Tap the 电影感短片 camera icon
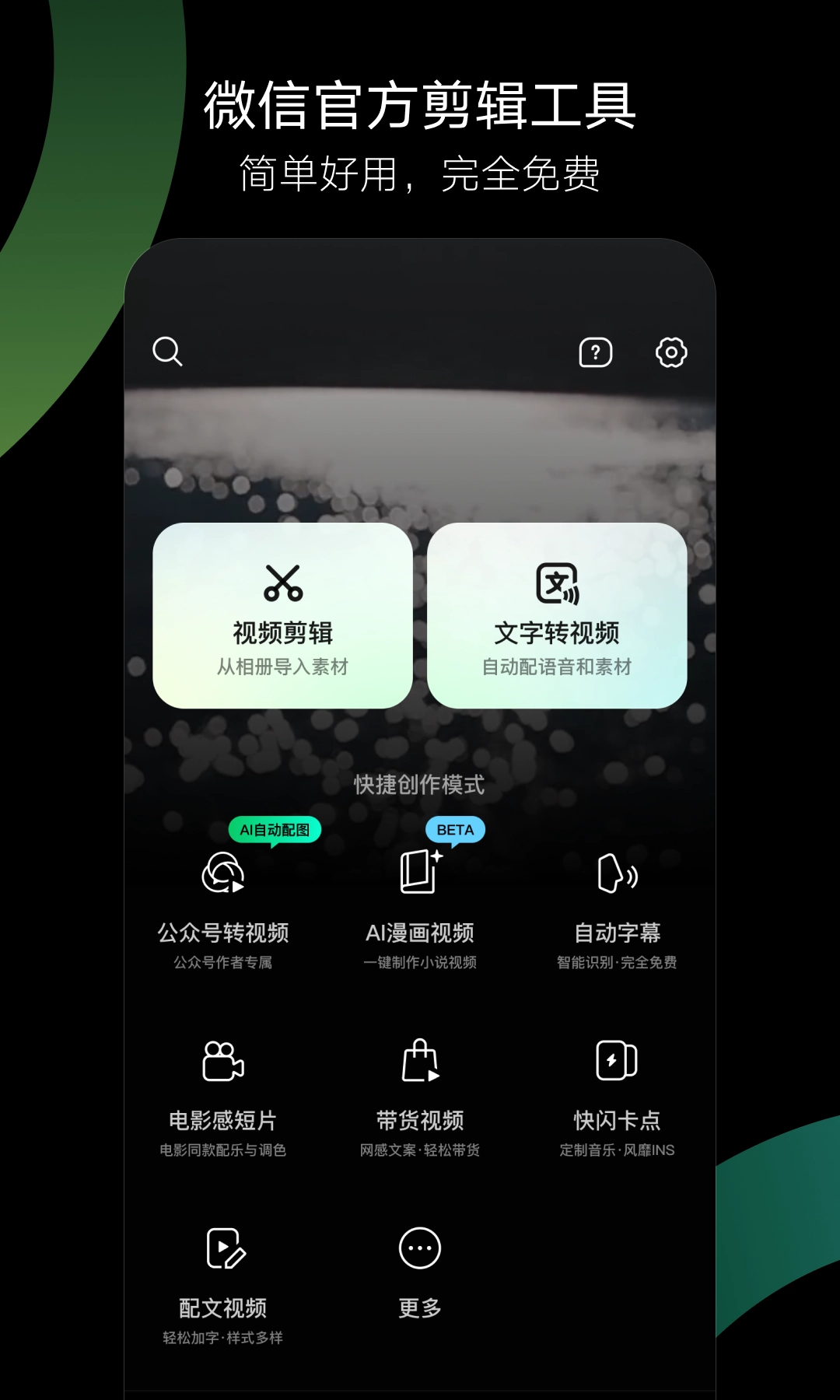The image size is (840, 1400). 223,1059
